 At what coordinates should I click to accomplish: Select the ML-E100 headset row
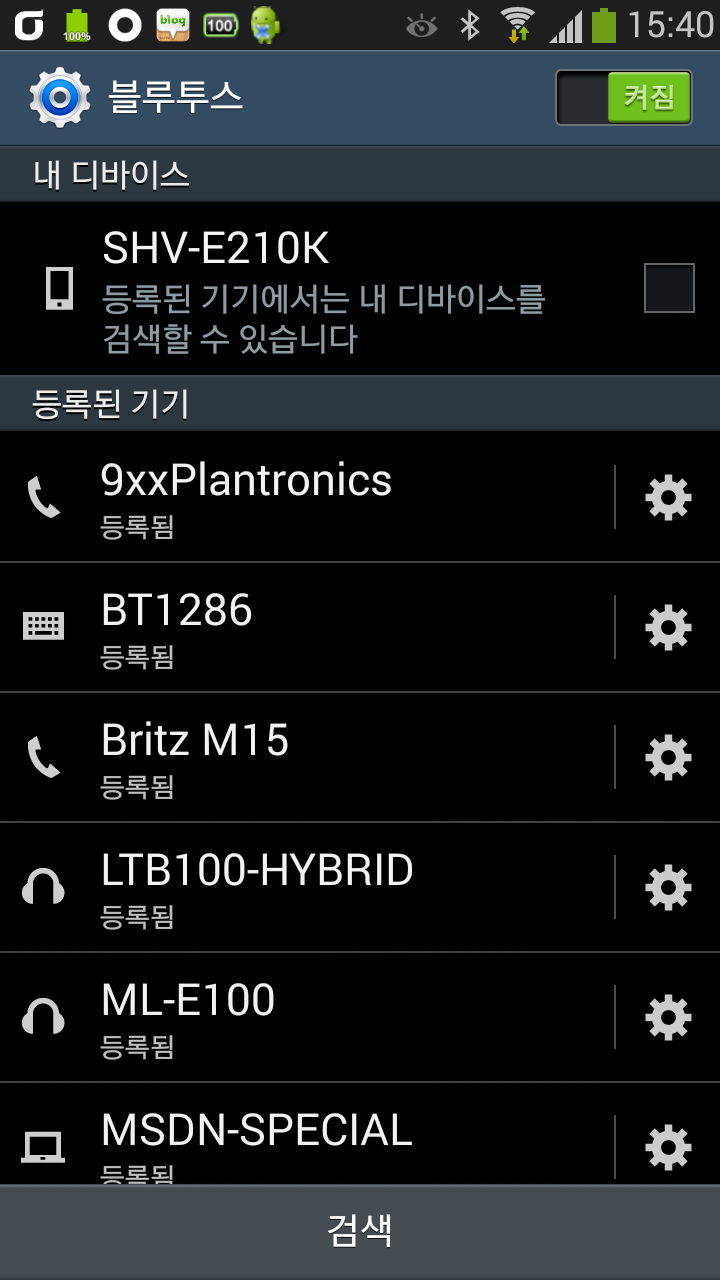[306, 1017]
